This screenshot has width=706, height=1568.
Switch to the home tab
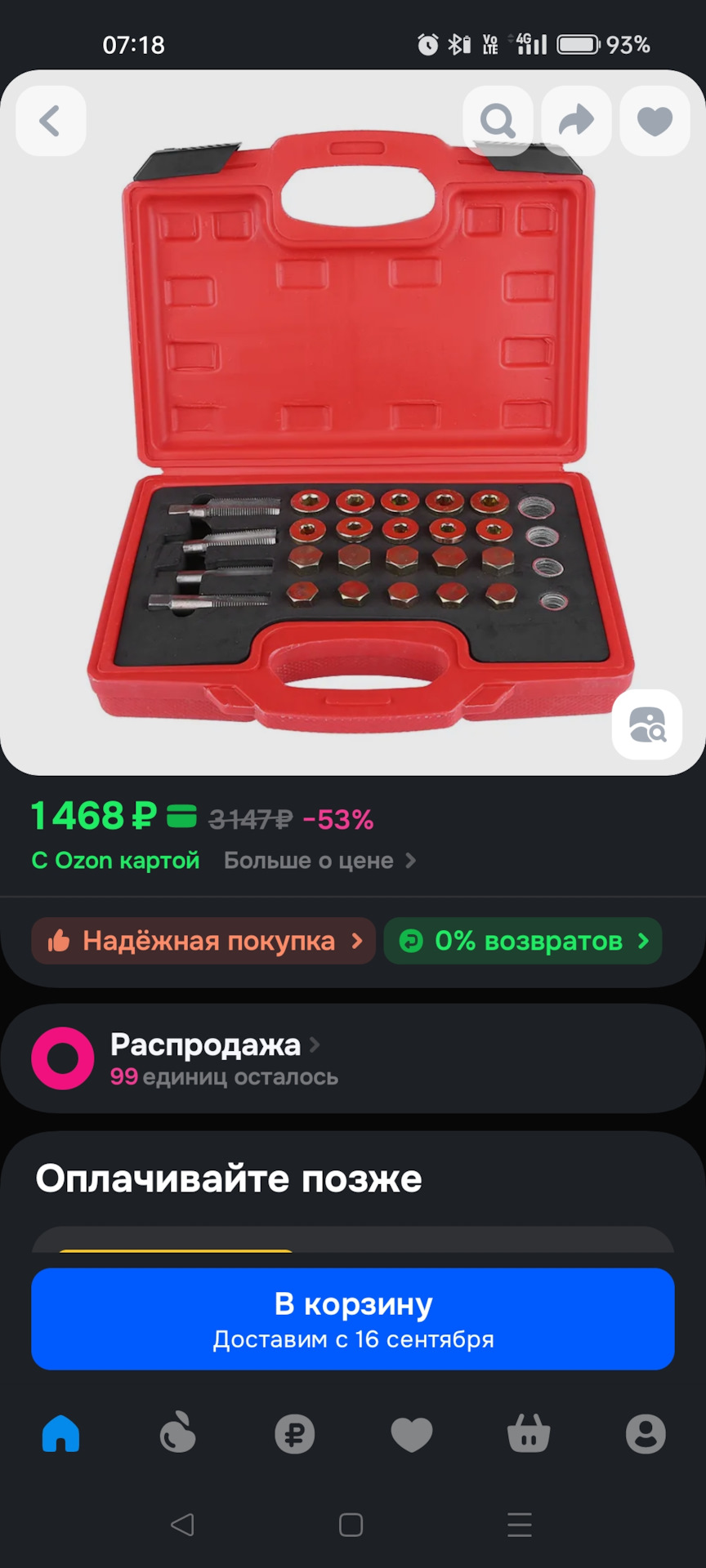click(60, 1434)
